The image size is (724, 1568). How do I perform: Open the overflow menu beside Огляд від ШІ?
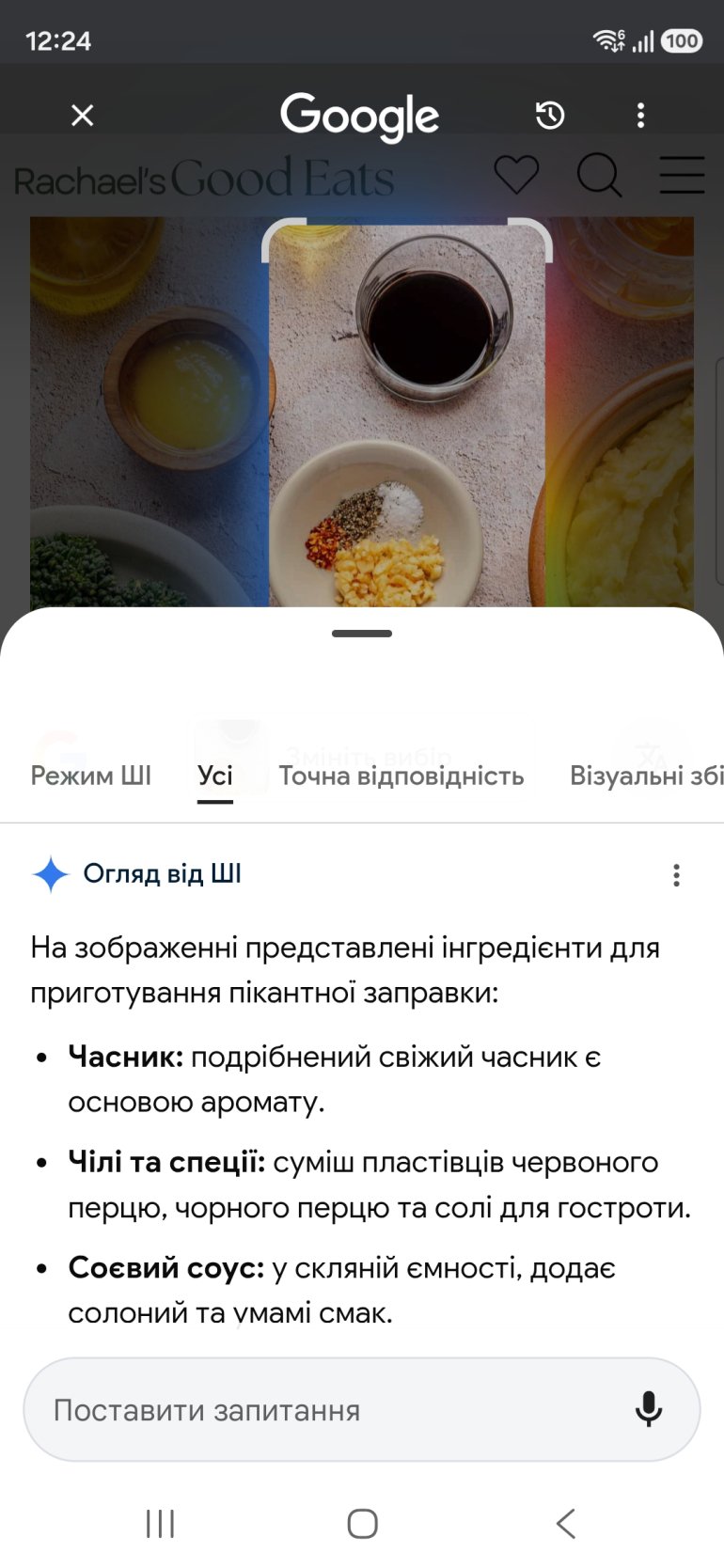coord(675,875)
